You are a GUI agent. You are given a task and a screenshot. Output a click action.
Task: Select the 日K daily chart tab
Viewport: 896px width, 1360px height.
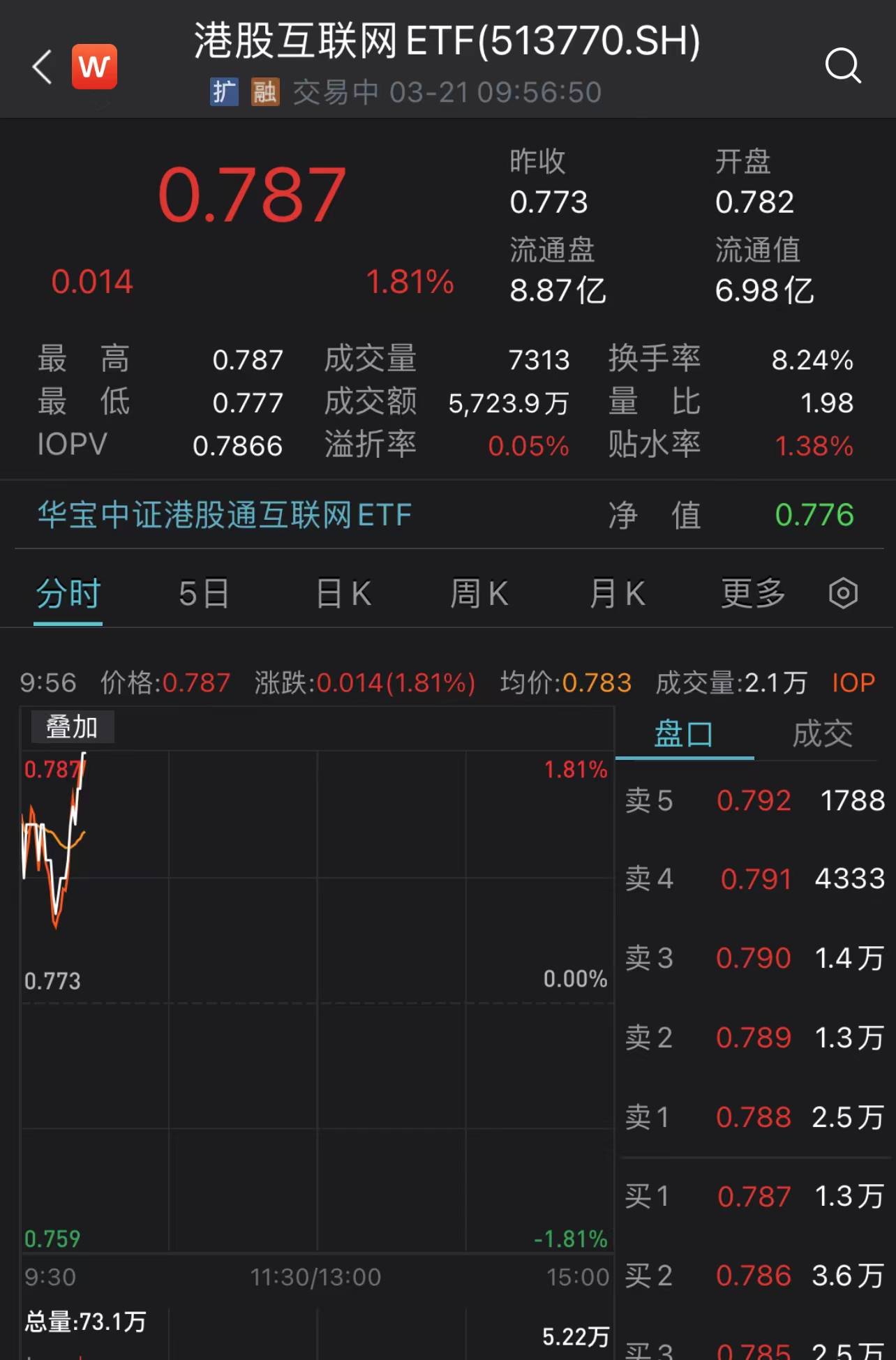(x=342, y=593)
